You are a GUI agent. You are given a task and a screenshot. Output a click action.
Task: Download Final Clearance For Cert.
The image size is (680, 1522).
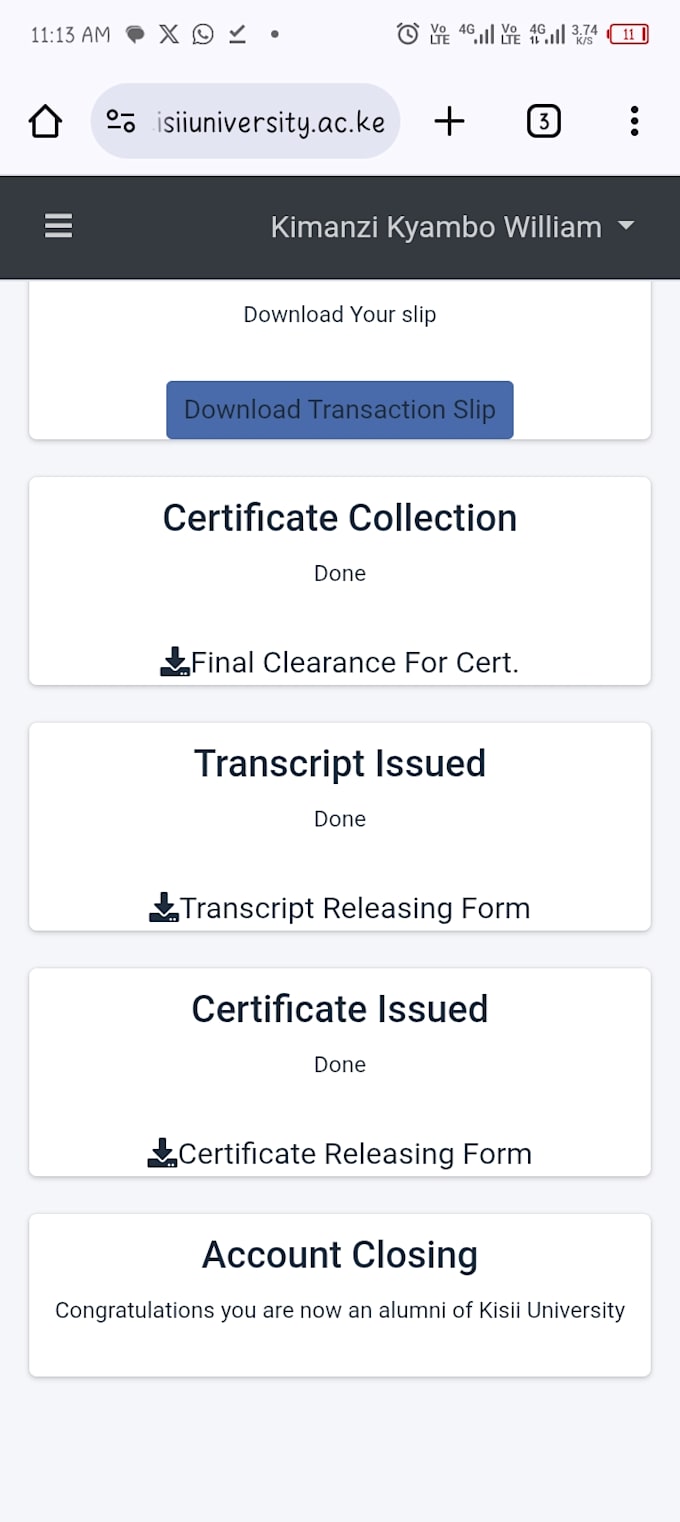(x=340, y=662)
